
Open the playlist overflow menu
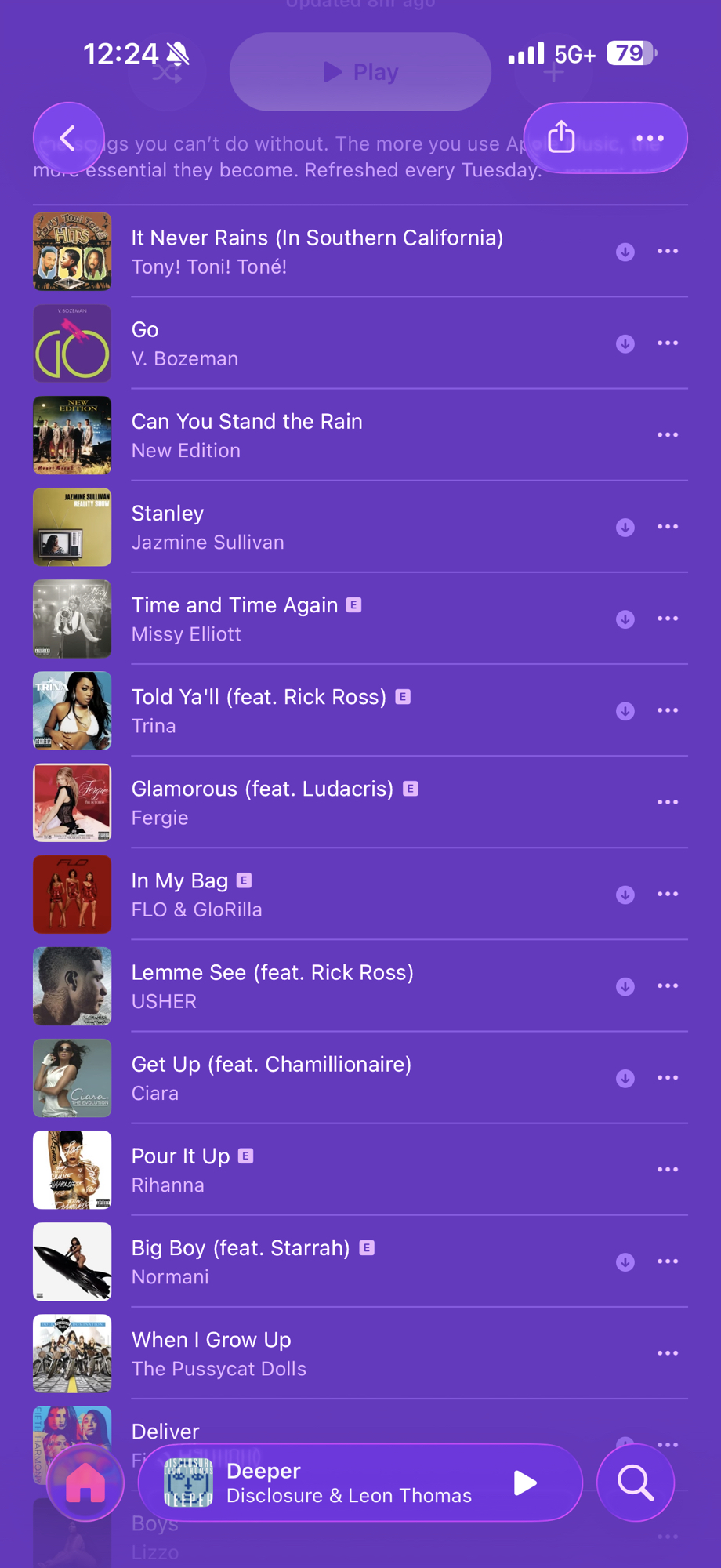[650, 138]
